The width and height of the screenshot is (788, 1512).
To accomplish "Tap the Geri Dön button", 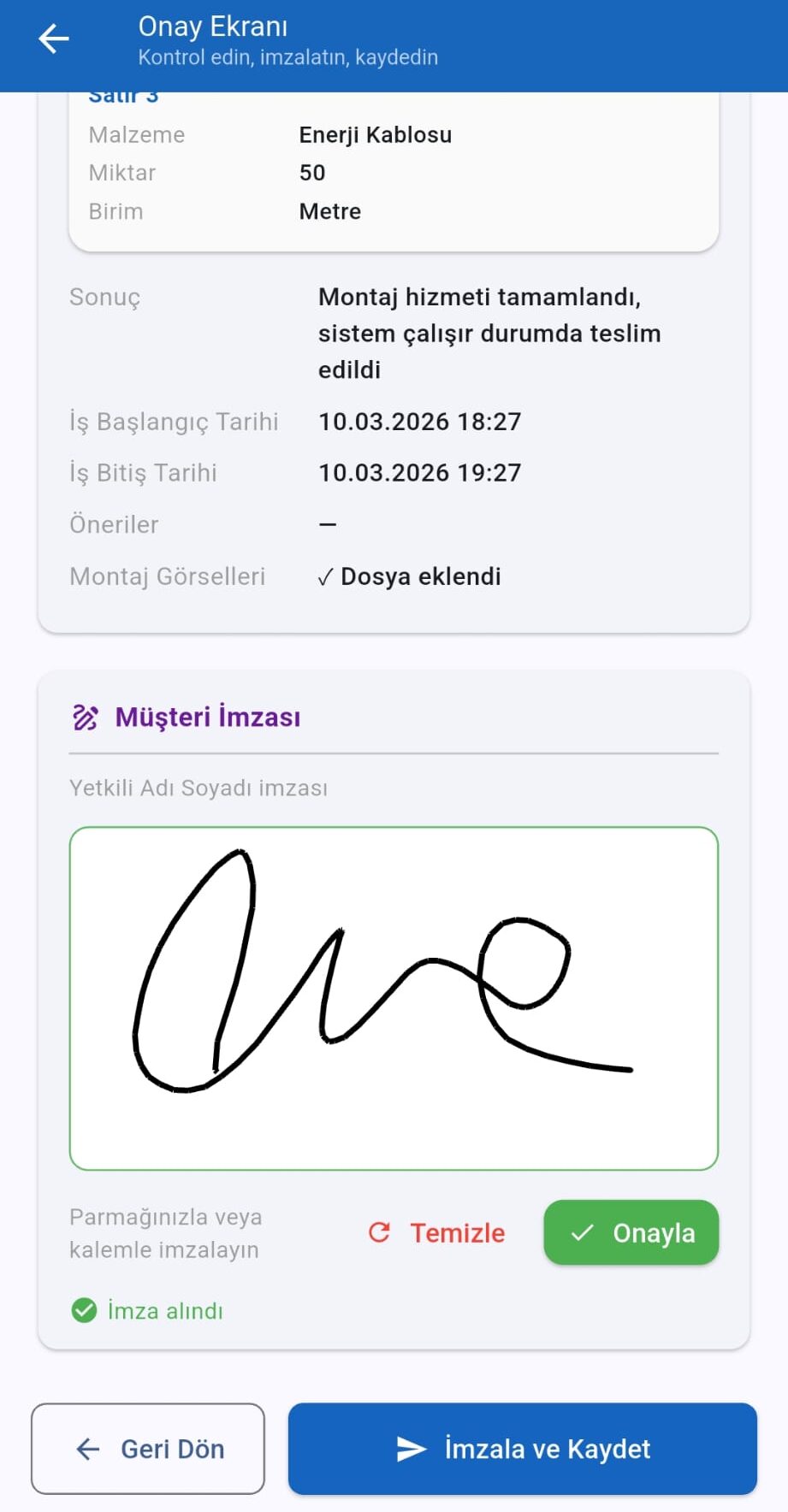I will coord(148,1449).
